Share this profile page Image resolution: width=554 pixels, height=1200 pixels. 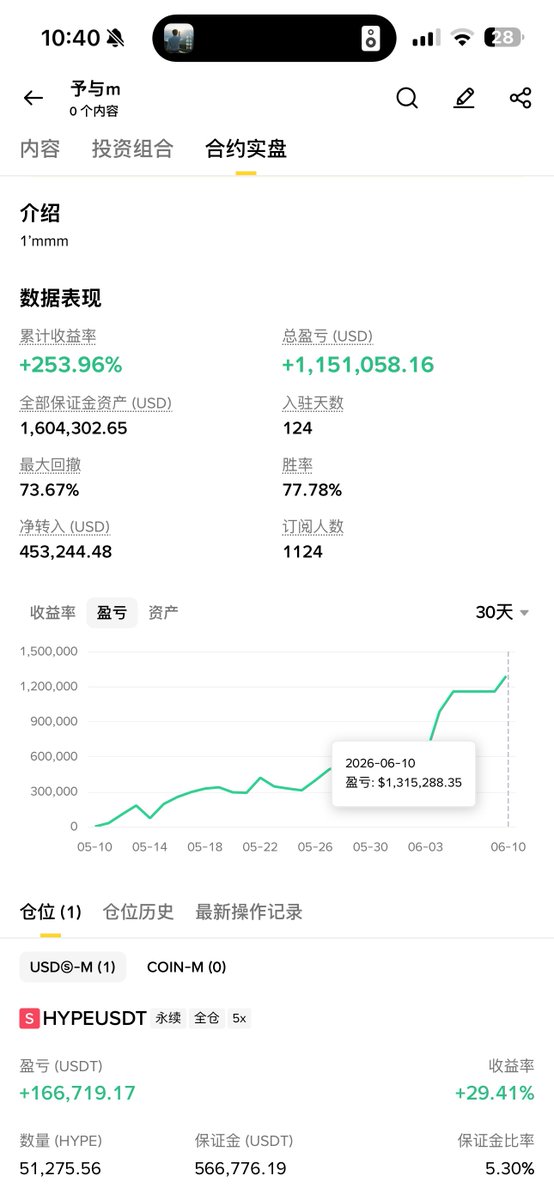tap(520, 98)
